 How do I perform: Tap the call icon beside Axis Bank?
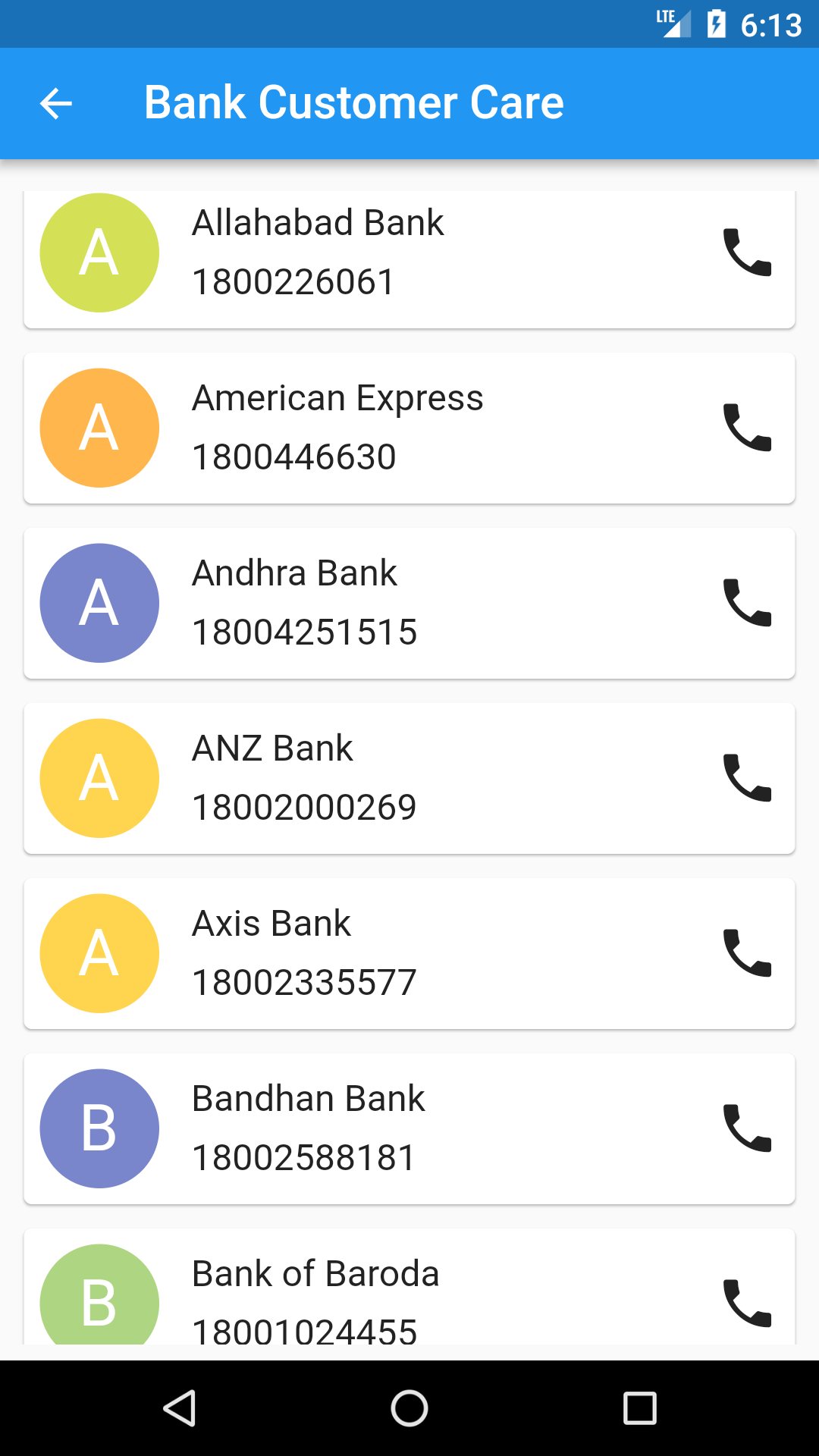(747, 953)
